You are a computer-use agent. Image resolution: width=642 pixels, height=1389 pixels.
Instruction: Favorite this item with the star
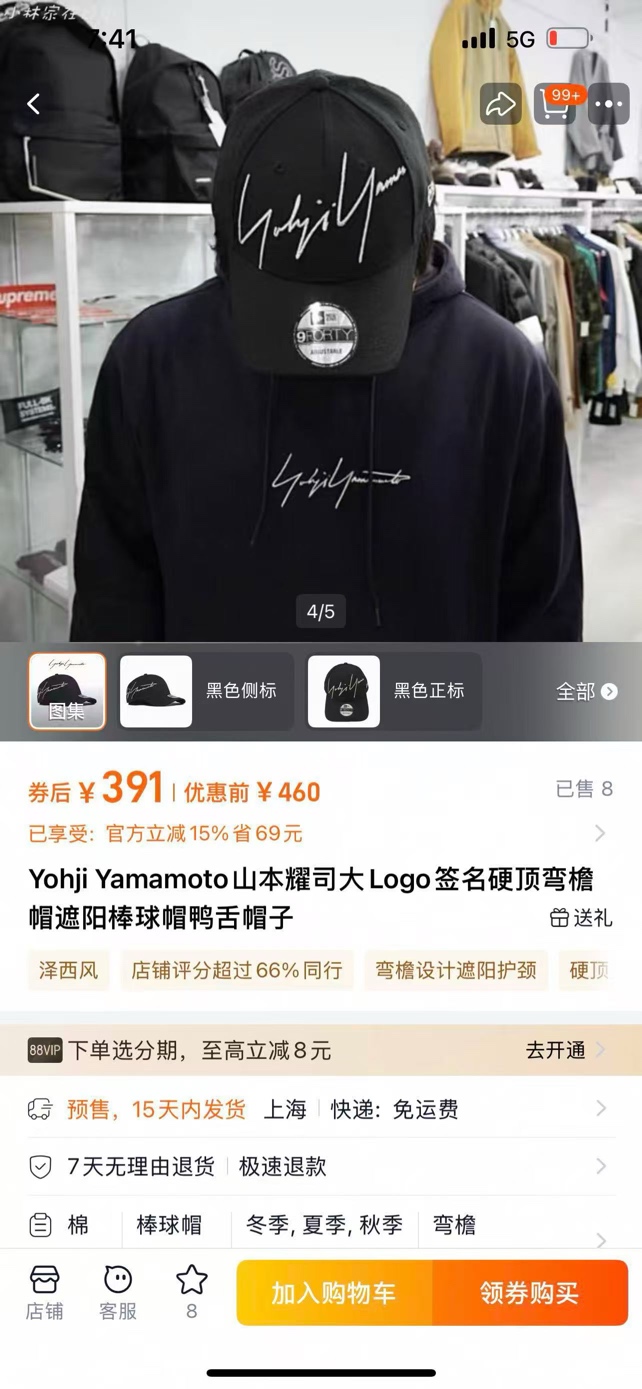point(191,1292)
